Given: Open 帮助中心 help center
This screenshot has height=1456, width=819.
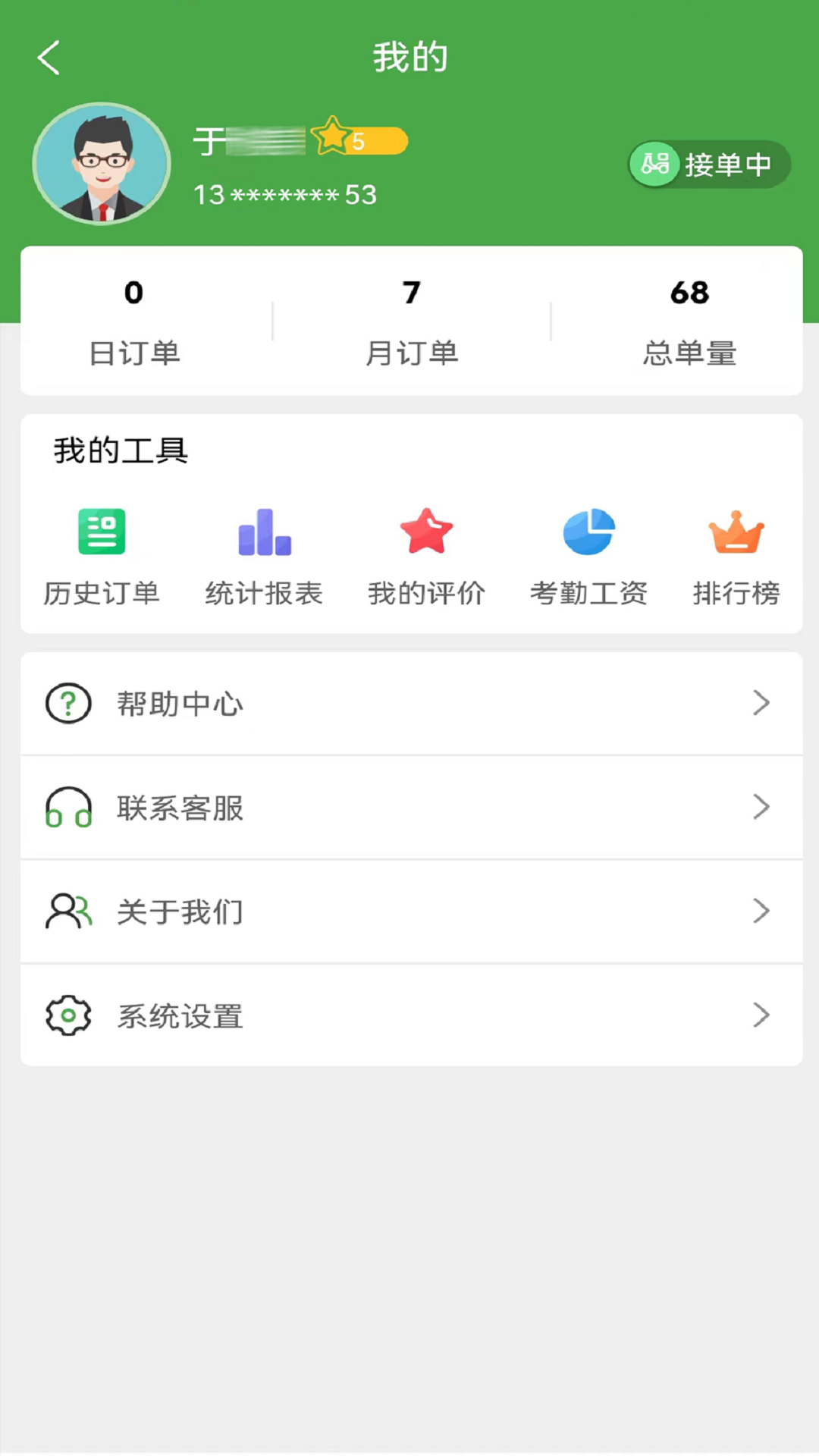Looking at the screenshot, I should (411, 704).
